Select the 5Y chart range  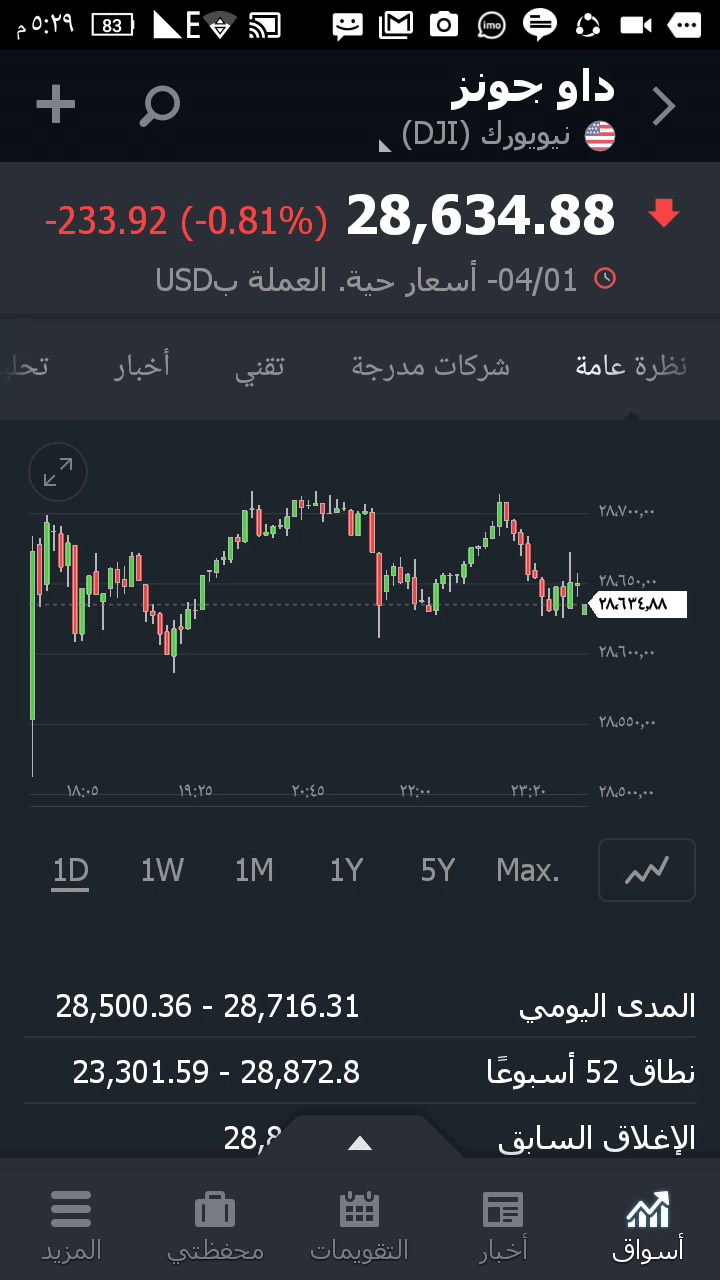click(x=437, y=870)
